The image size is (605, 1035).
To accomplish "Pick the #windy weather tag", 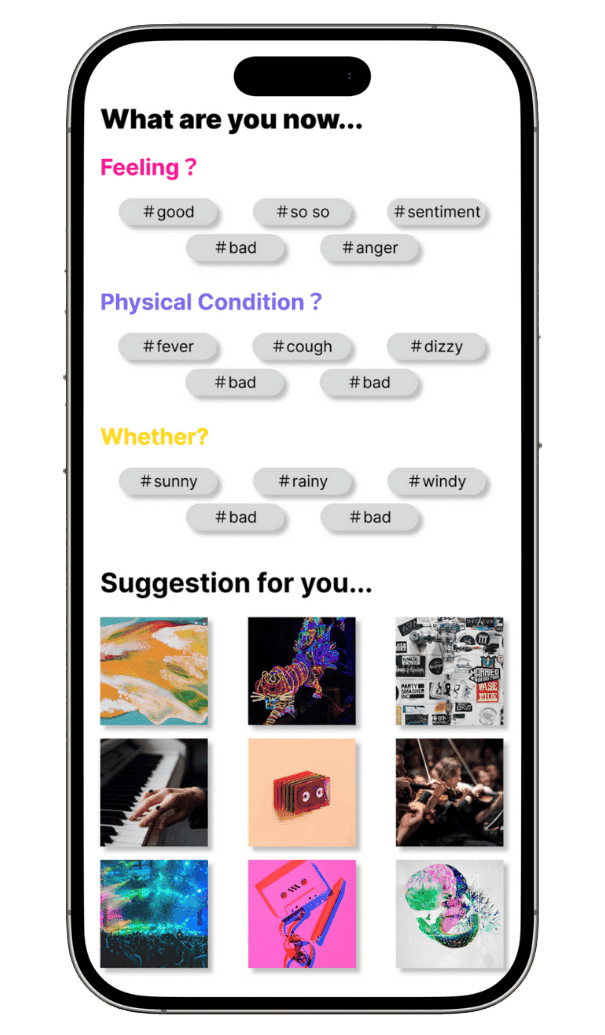I will coord(437,482).
